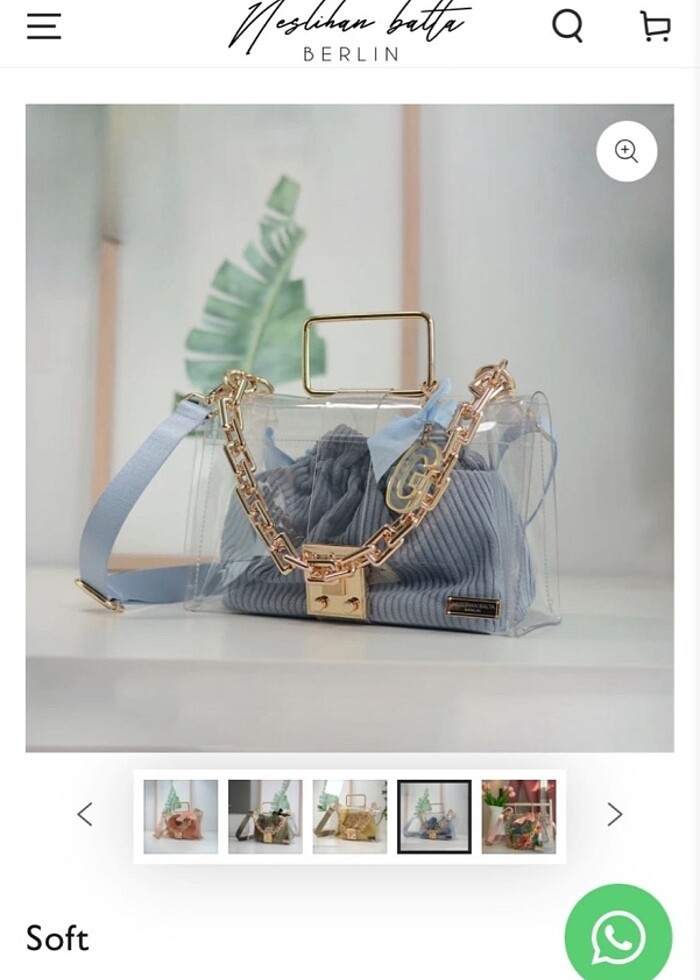Select the dark olive bag thumbnail
The image size is (700, 980).
265,816
